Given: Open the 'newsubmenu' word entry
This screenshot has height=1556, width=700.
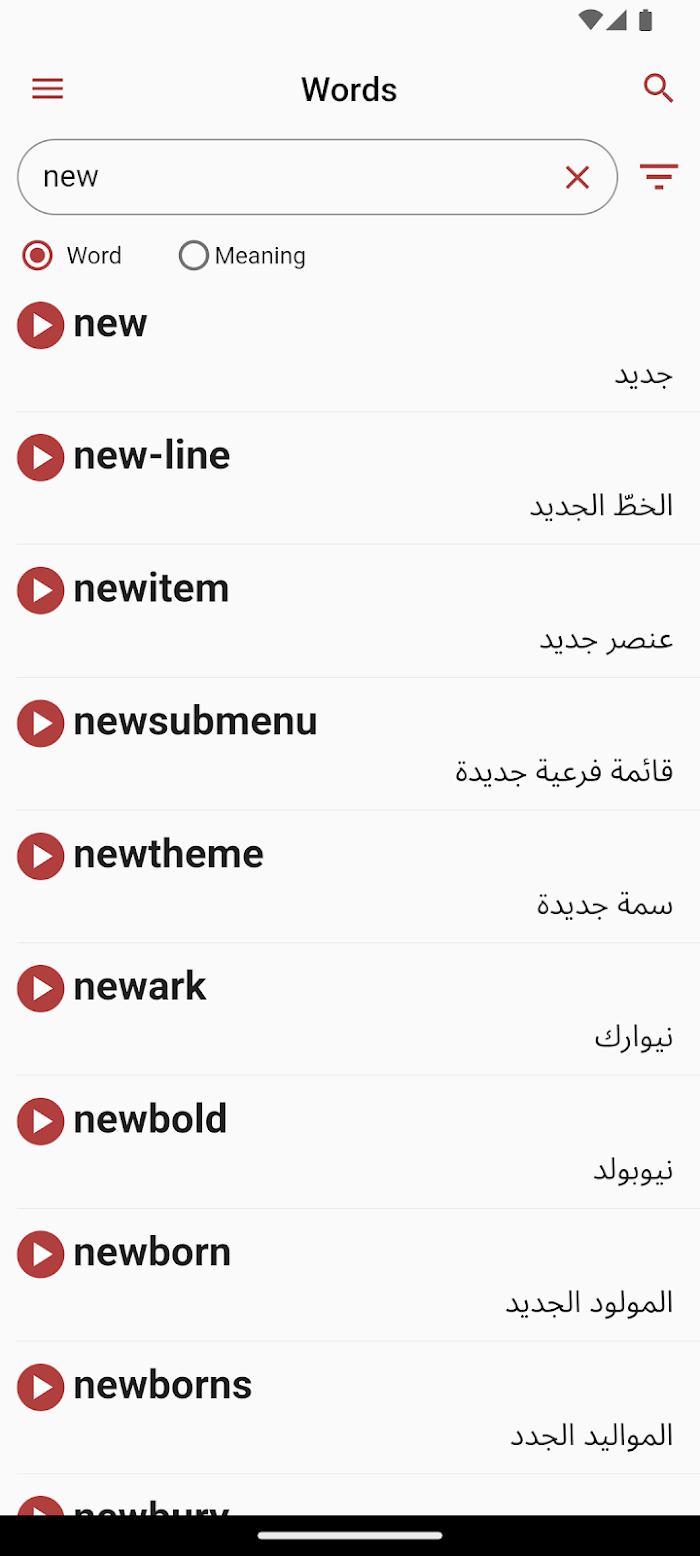Looking at the screenshot, I should [349, 745].
